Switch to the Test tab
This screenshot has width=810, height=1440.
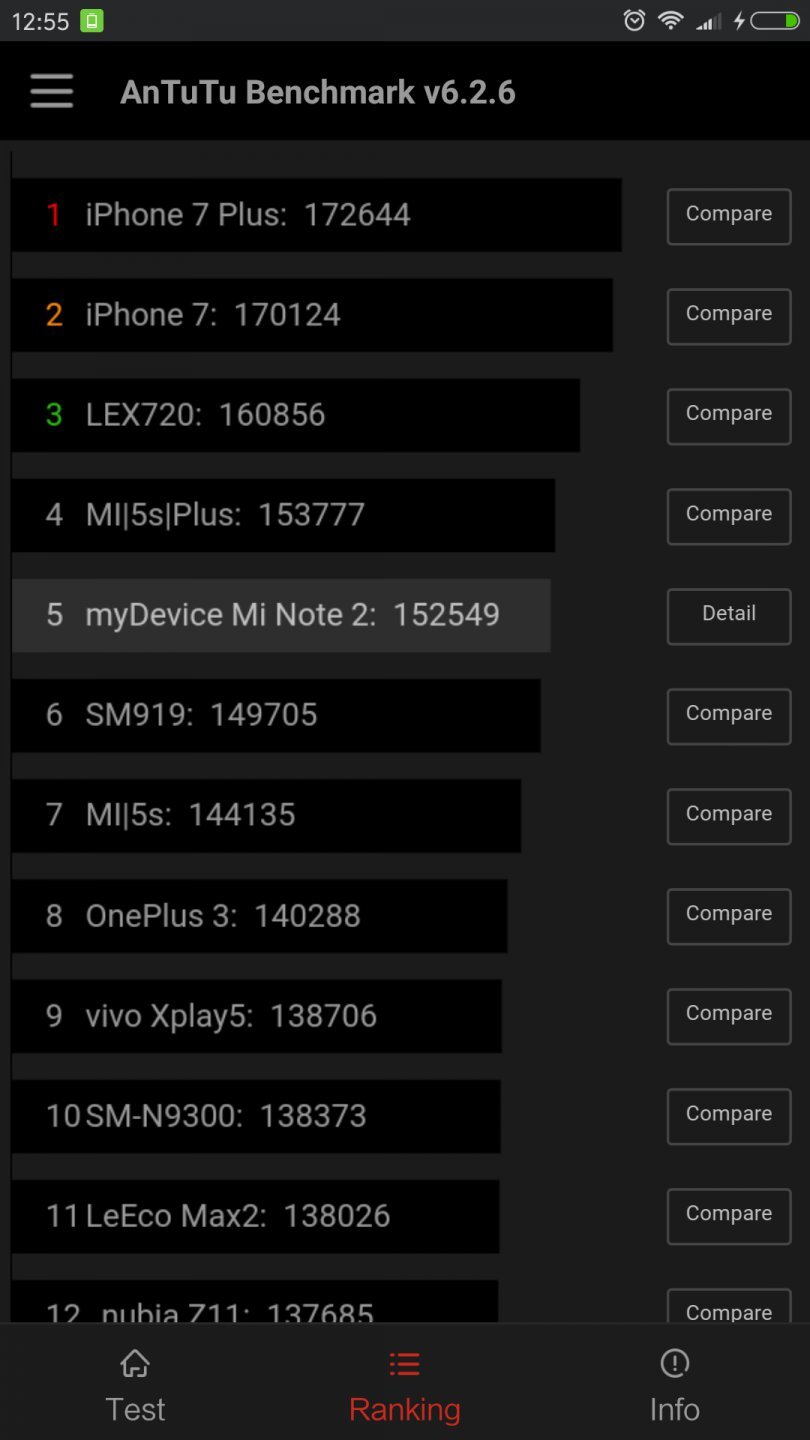[135, 1386]
